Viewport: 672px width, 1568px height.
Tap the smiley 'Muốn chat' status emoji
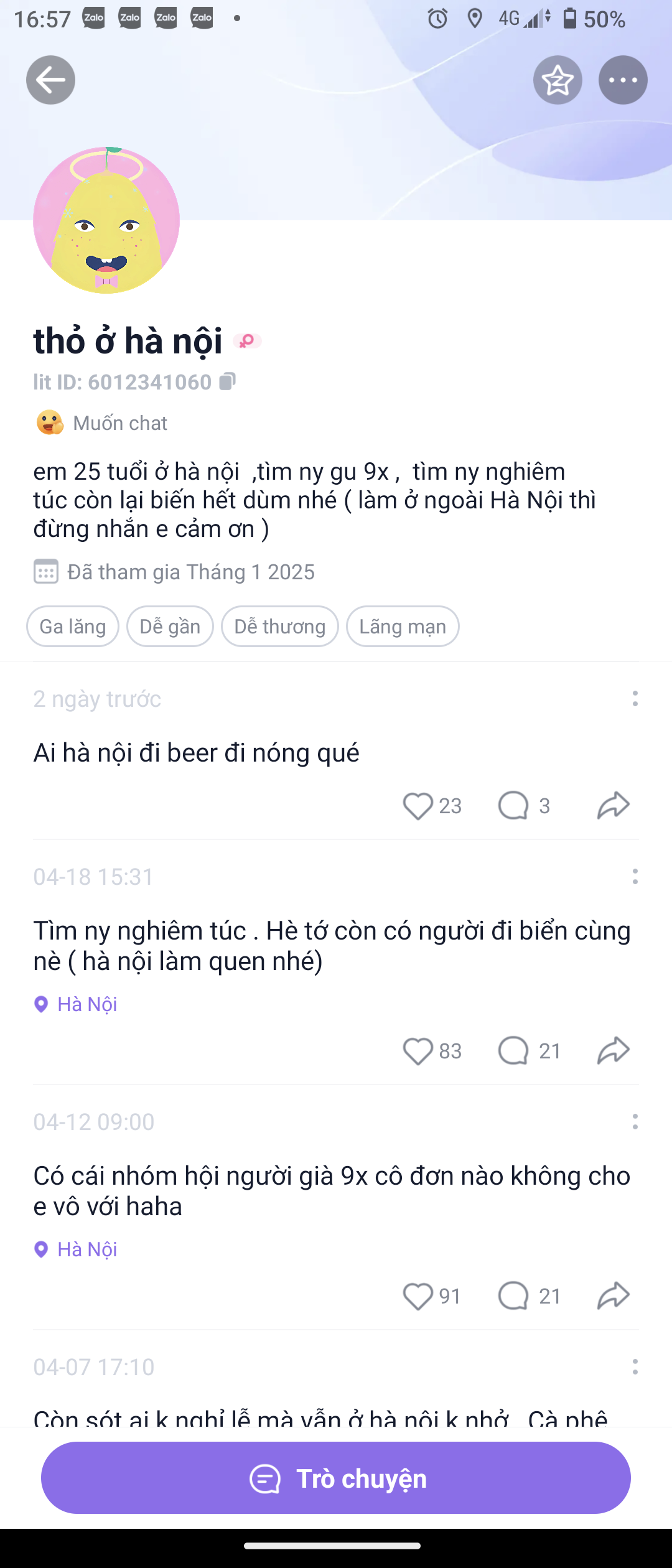coord(49,422)
